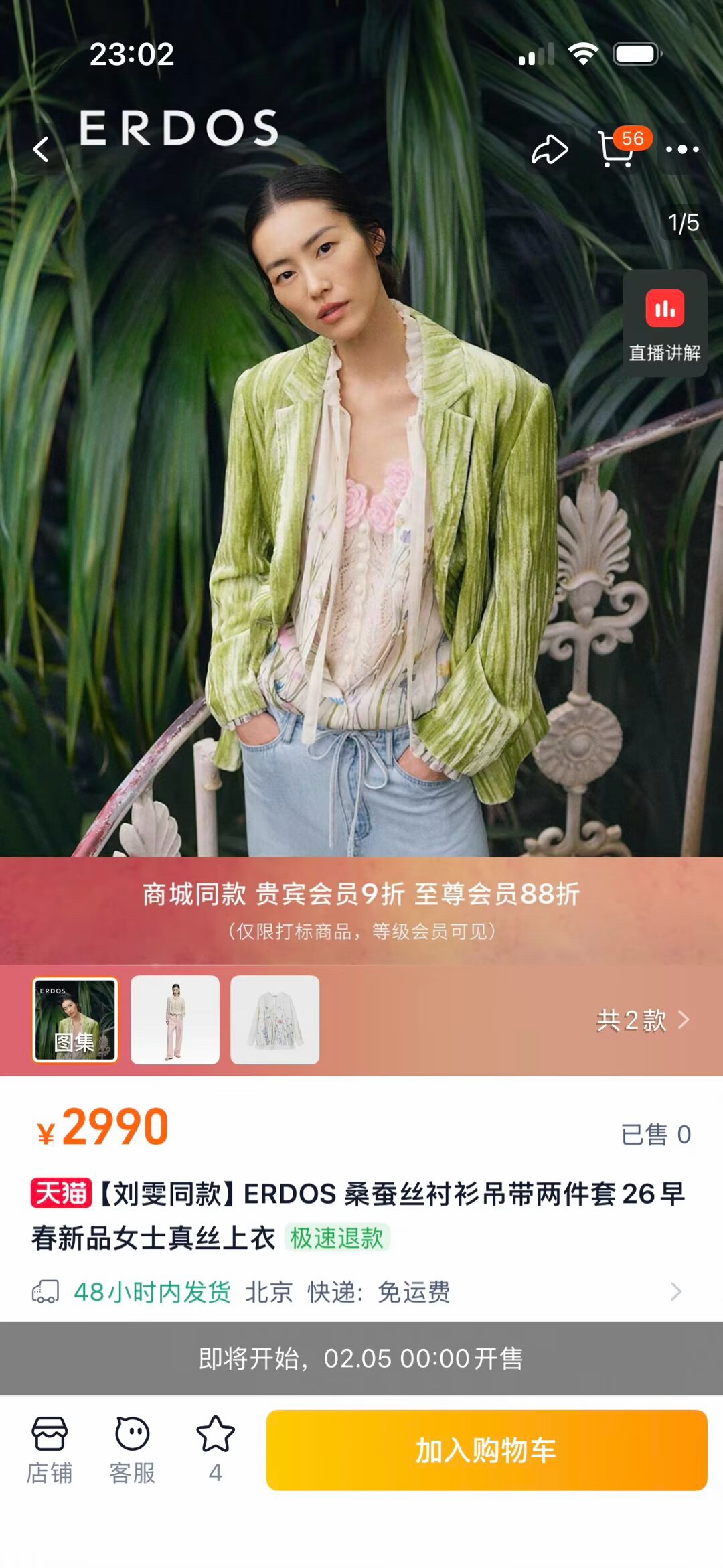Open the 共2款 style options
Image resolution: width=723 pixels, height=1568 pixels.
(x=642, y=1020)
